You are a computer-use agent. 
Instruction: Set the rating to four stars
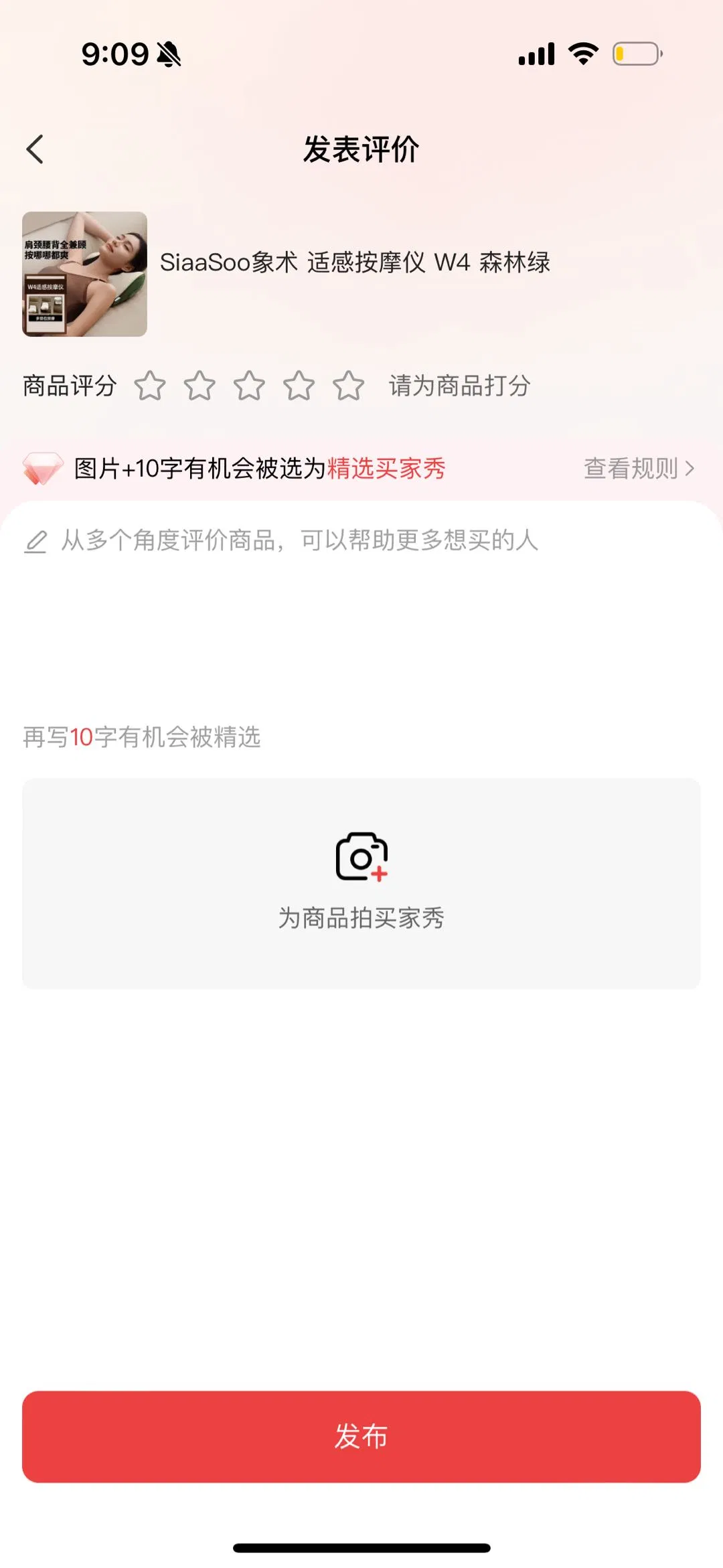(299, 386)
